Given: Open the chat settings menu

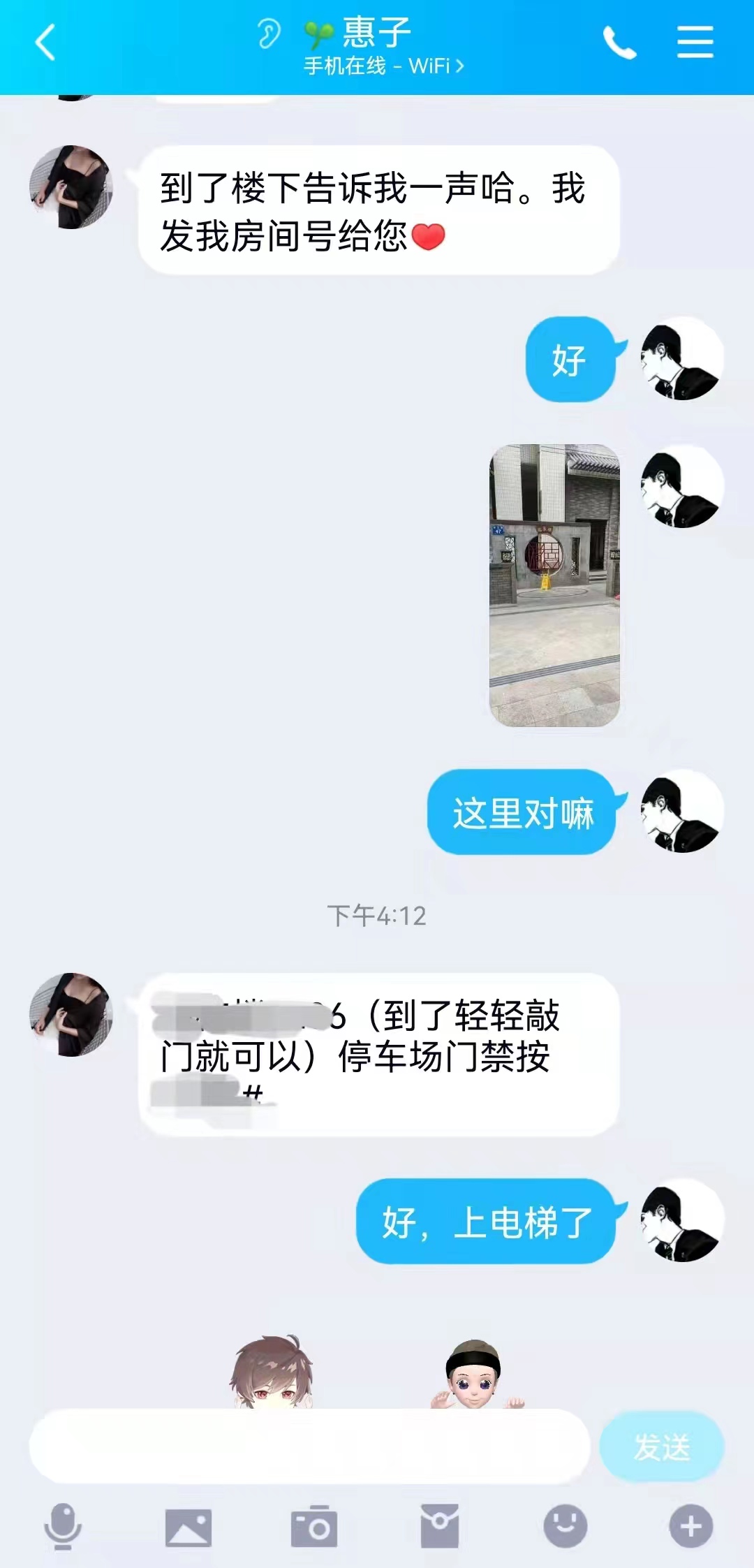Looking at the screenshot, I should pyautogui.click(x=695, y=43).
